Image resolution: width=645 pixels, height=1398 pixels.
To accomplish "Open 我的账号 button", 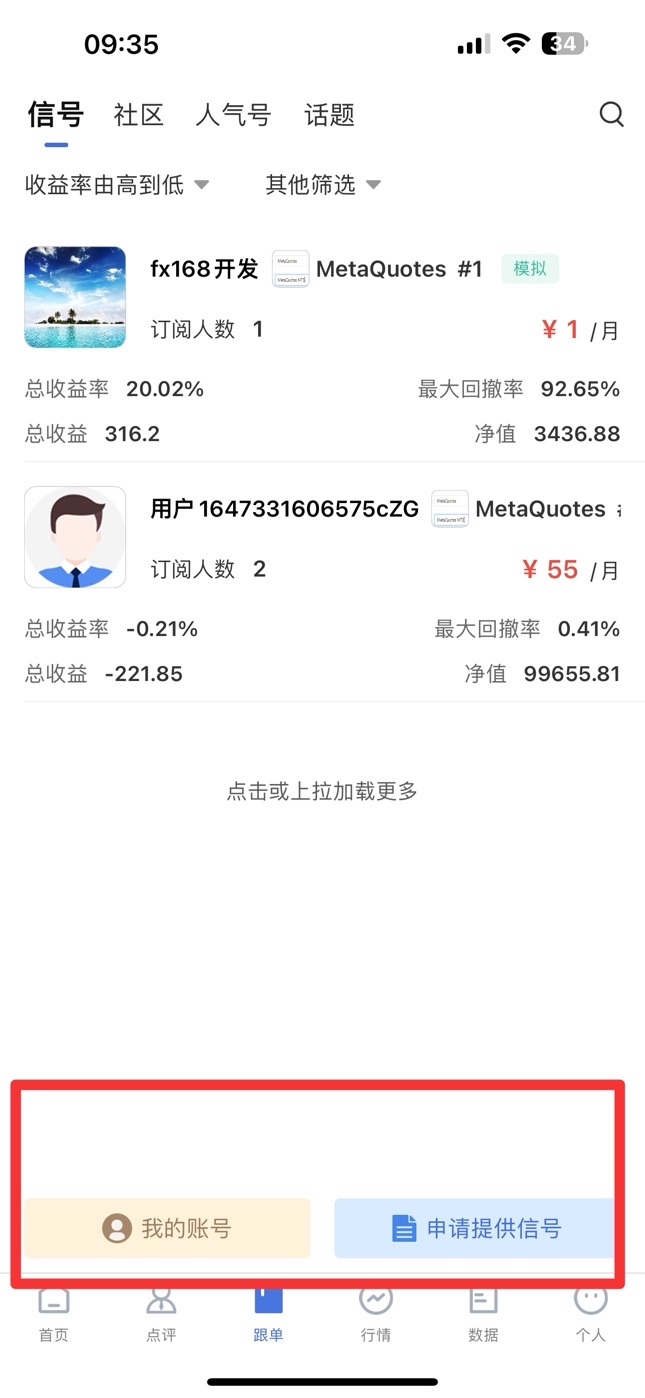I will (168, 1228).
